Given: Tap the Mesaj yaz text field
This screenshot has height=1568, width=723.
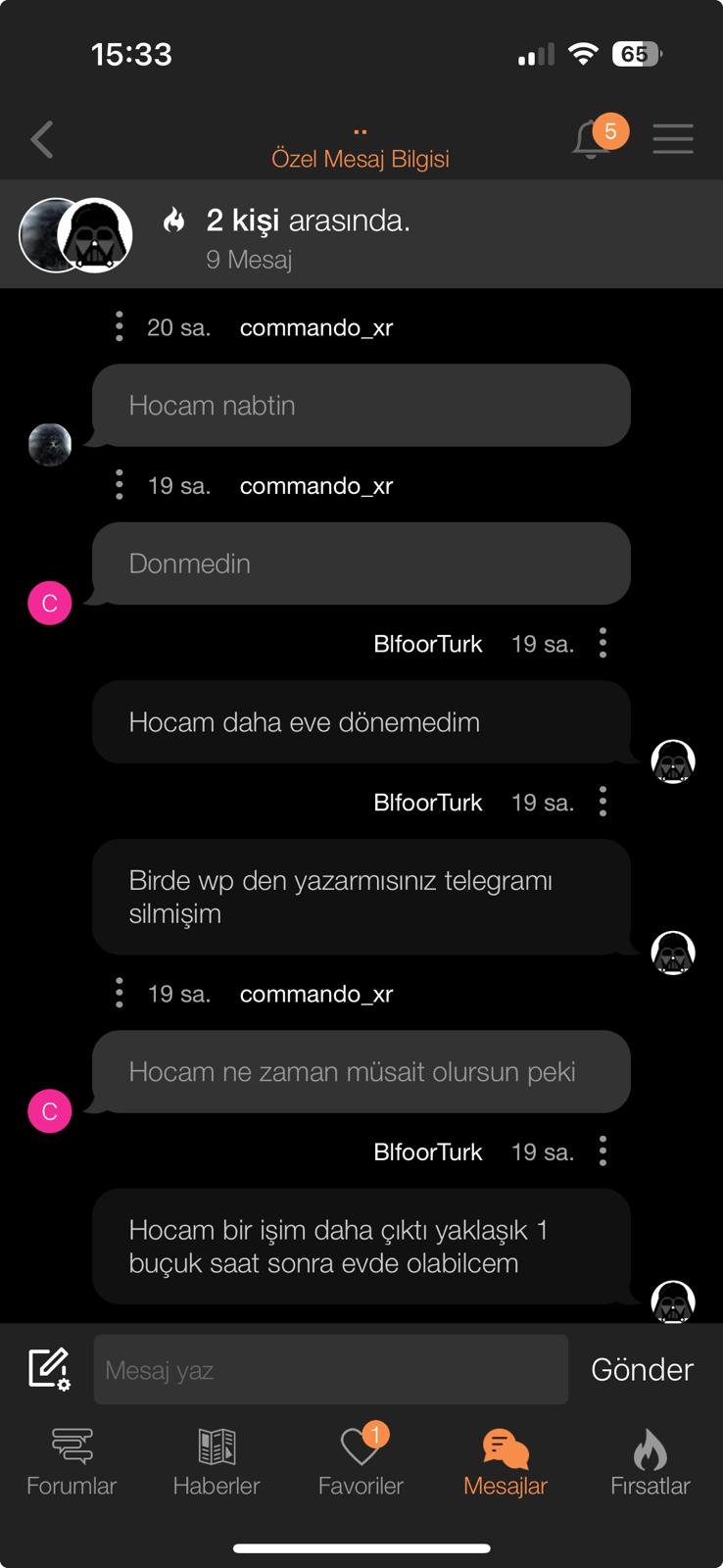Looking at the screenshot, I should (331, 1369).
